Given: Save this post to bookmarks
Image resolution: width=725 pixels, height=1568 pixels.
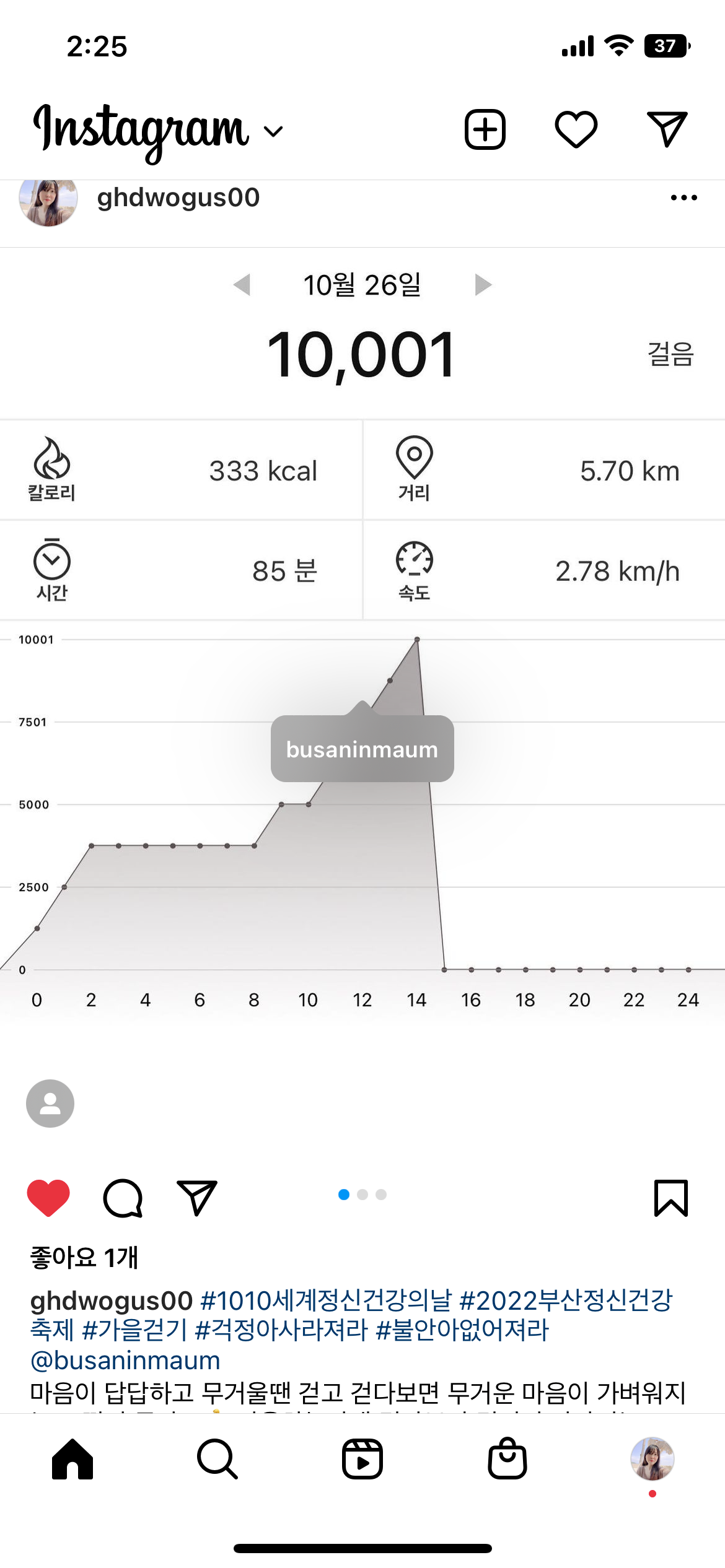Looking at the screenshot, I should [671, 1198].
